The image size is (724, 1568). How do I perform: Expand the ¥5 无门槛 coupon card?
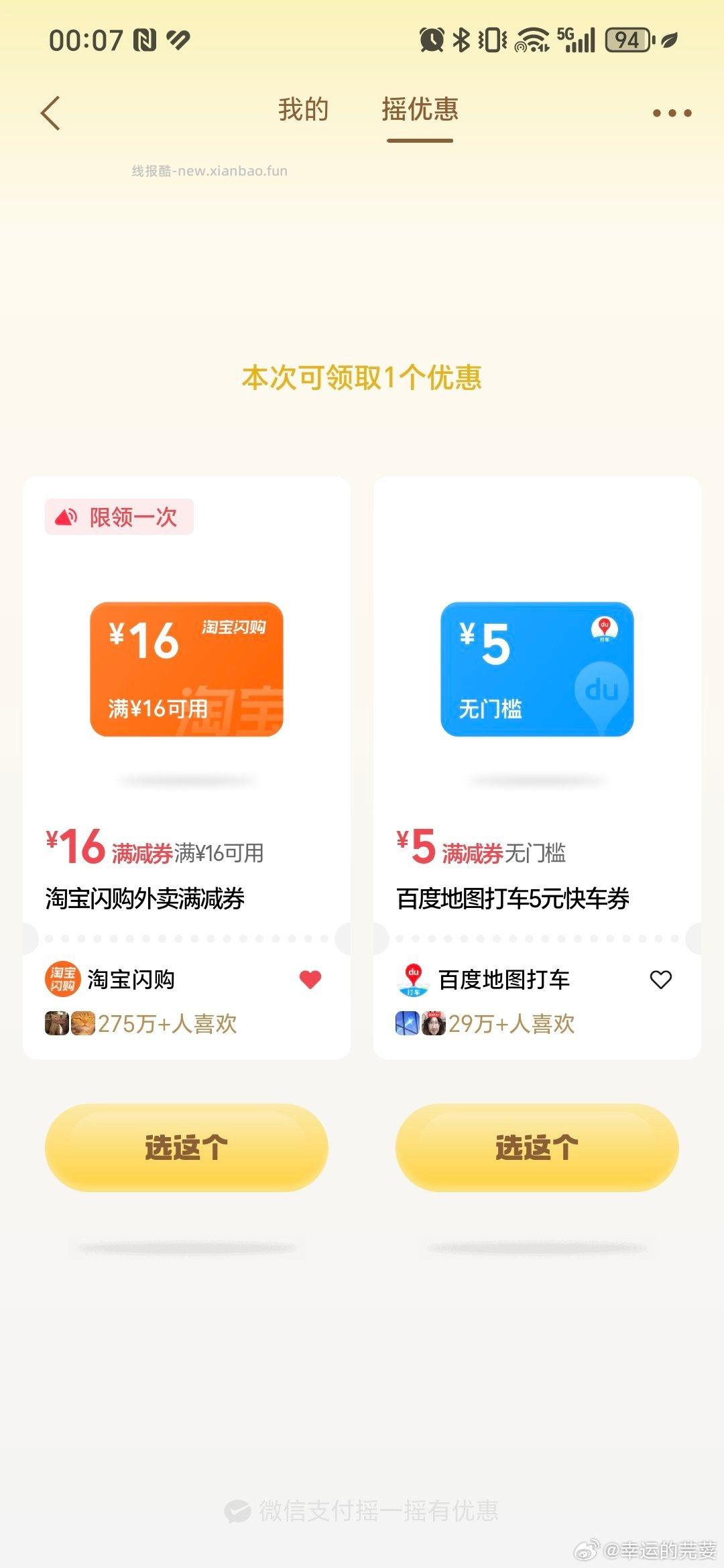pos(536,771)
